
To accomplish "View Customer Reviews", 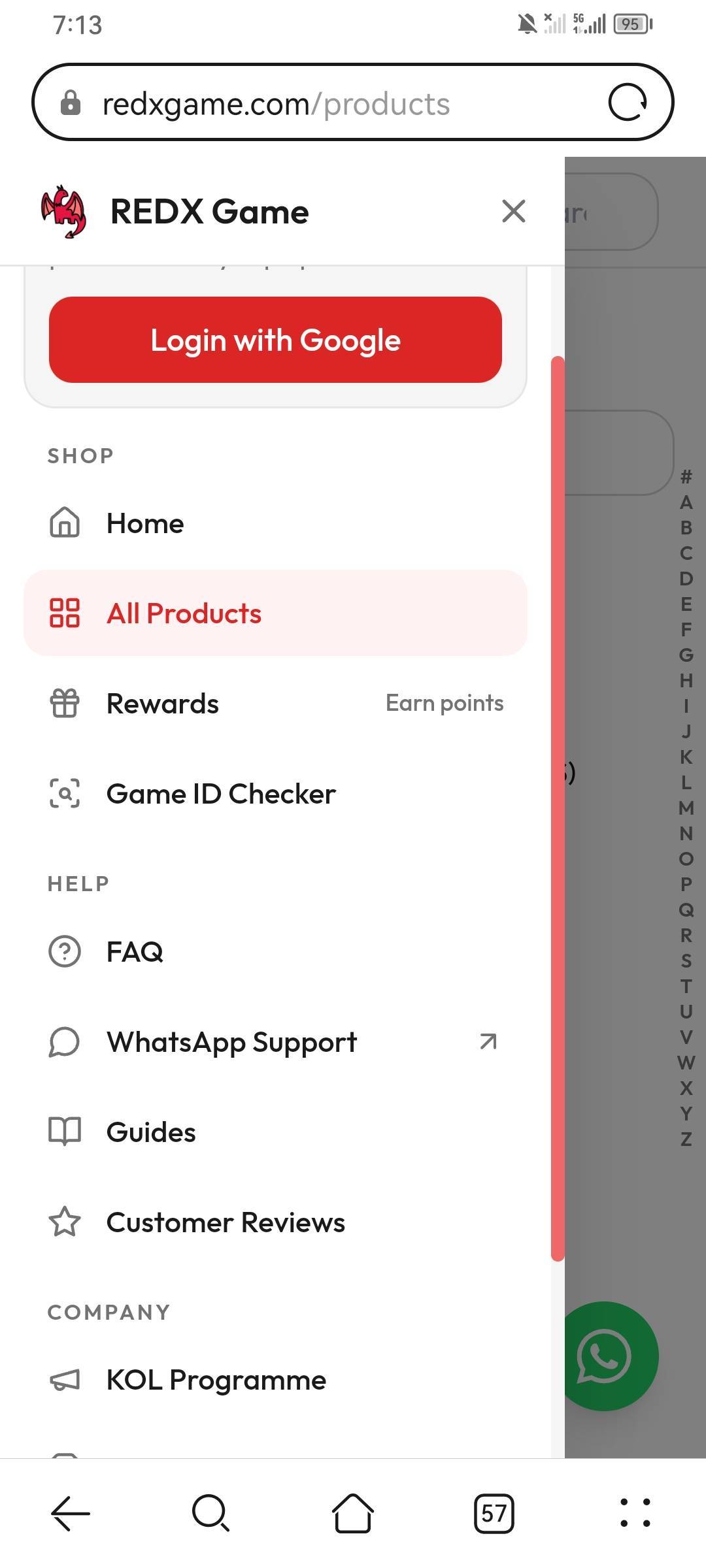I will [x=275, y=1222].
